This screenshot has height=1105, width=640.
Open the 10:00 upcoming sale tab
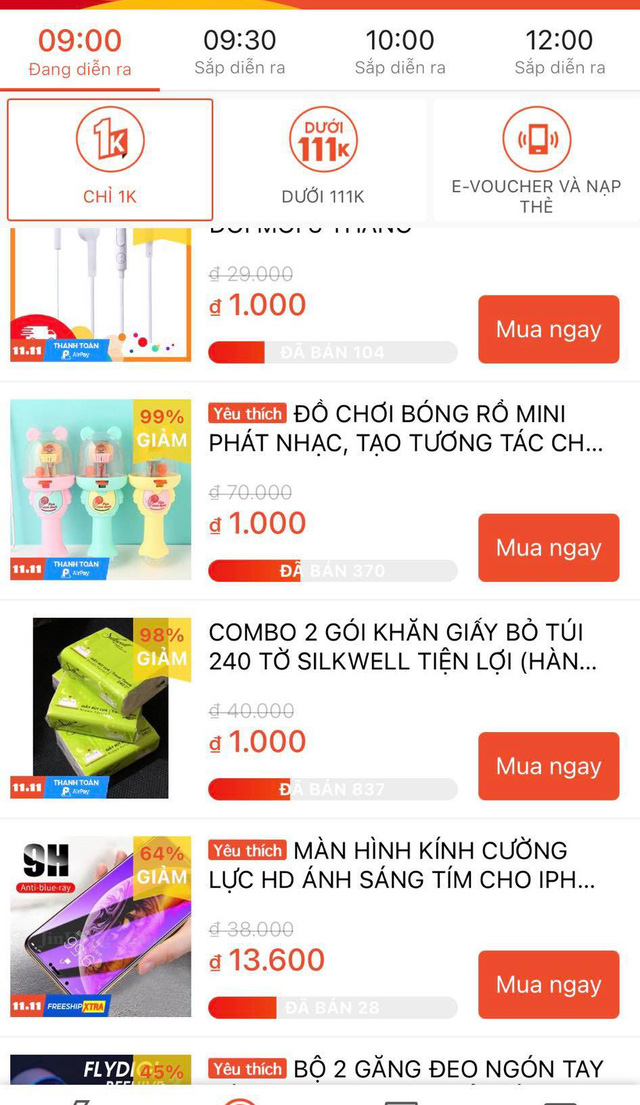pos(400,52)
